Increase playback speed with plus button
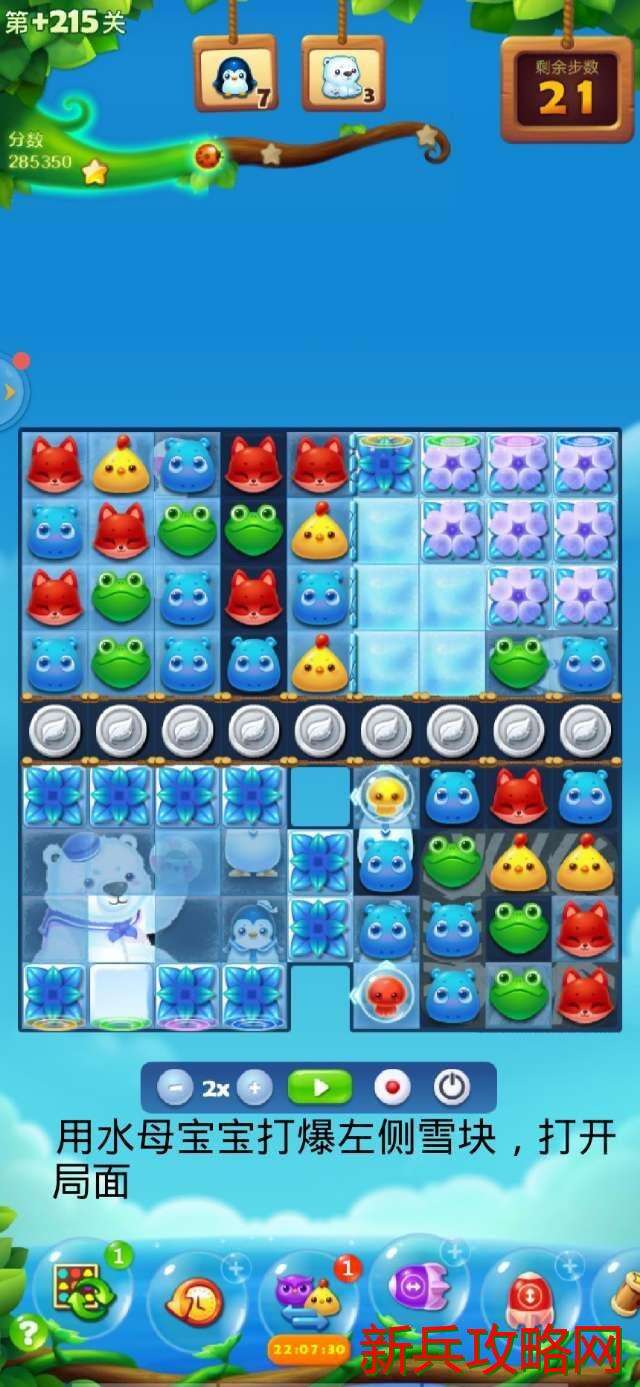Viewport: 640px width, 1387px height. click(x=255, y=1087)
